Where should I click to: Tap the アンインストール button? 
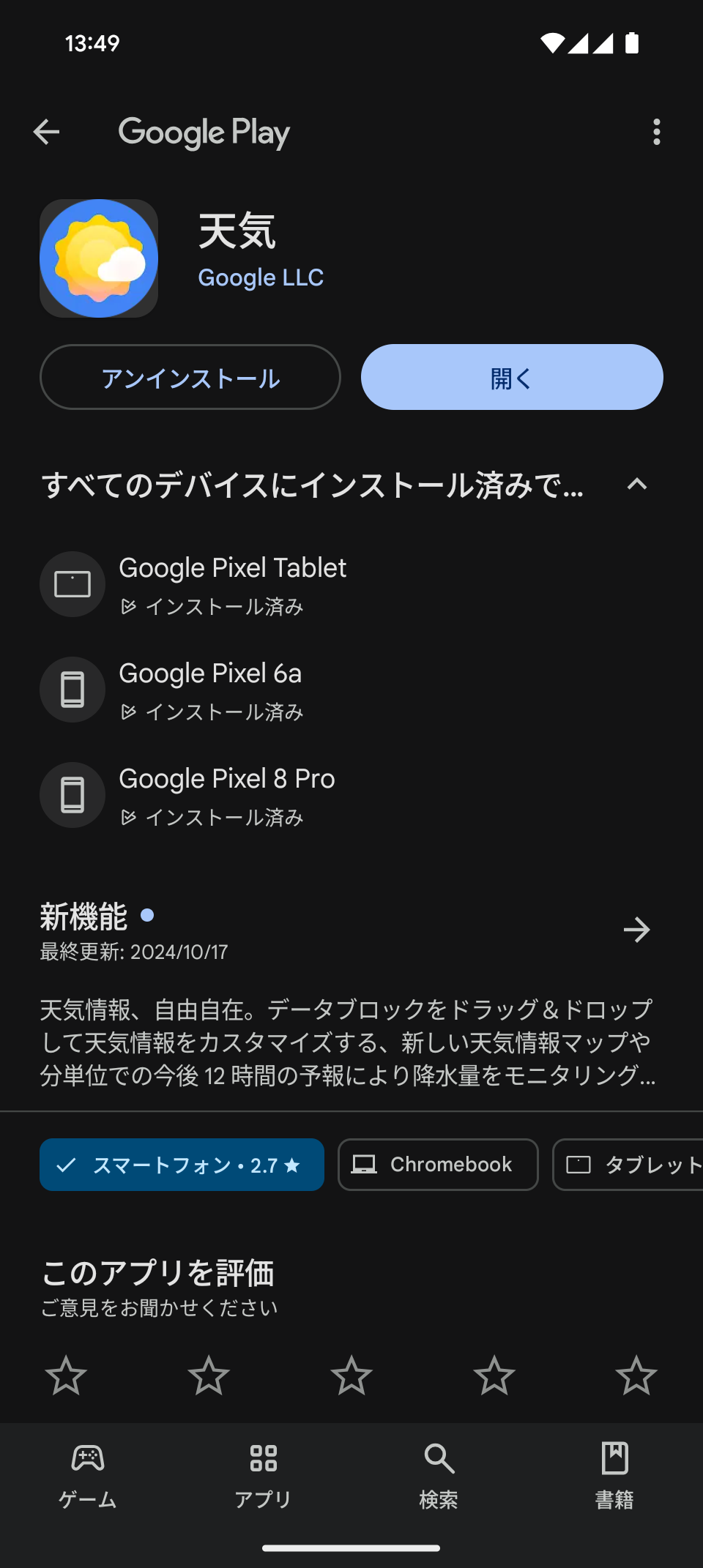[x=190, y=377]
